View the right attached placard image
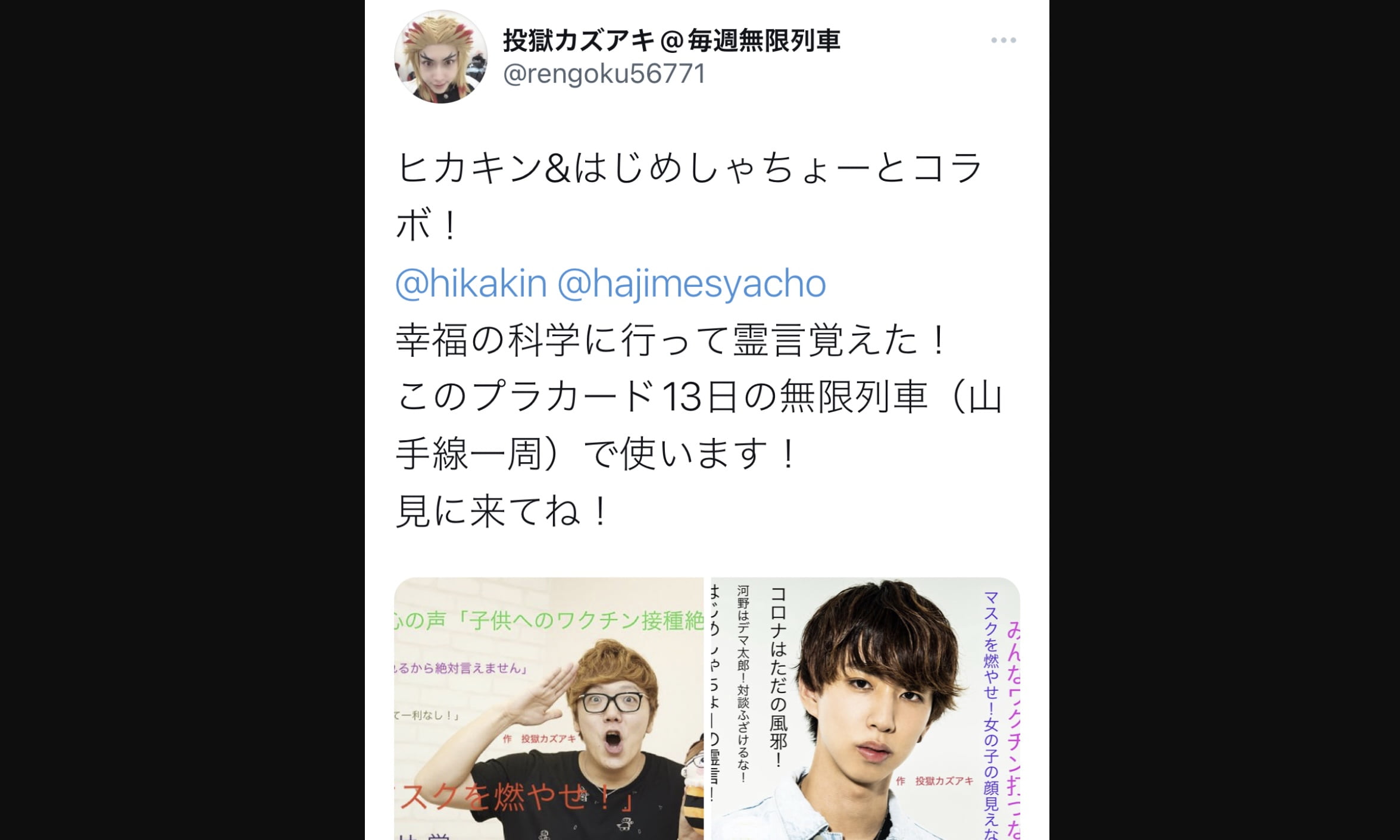 [865, 708]
